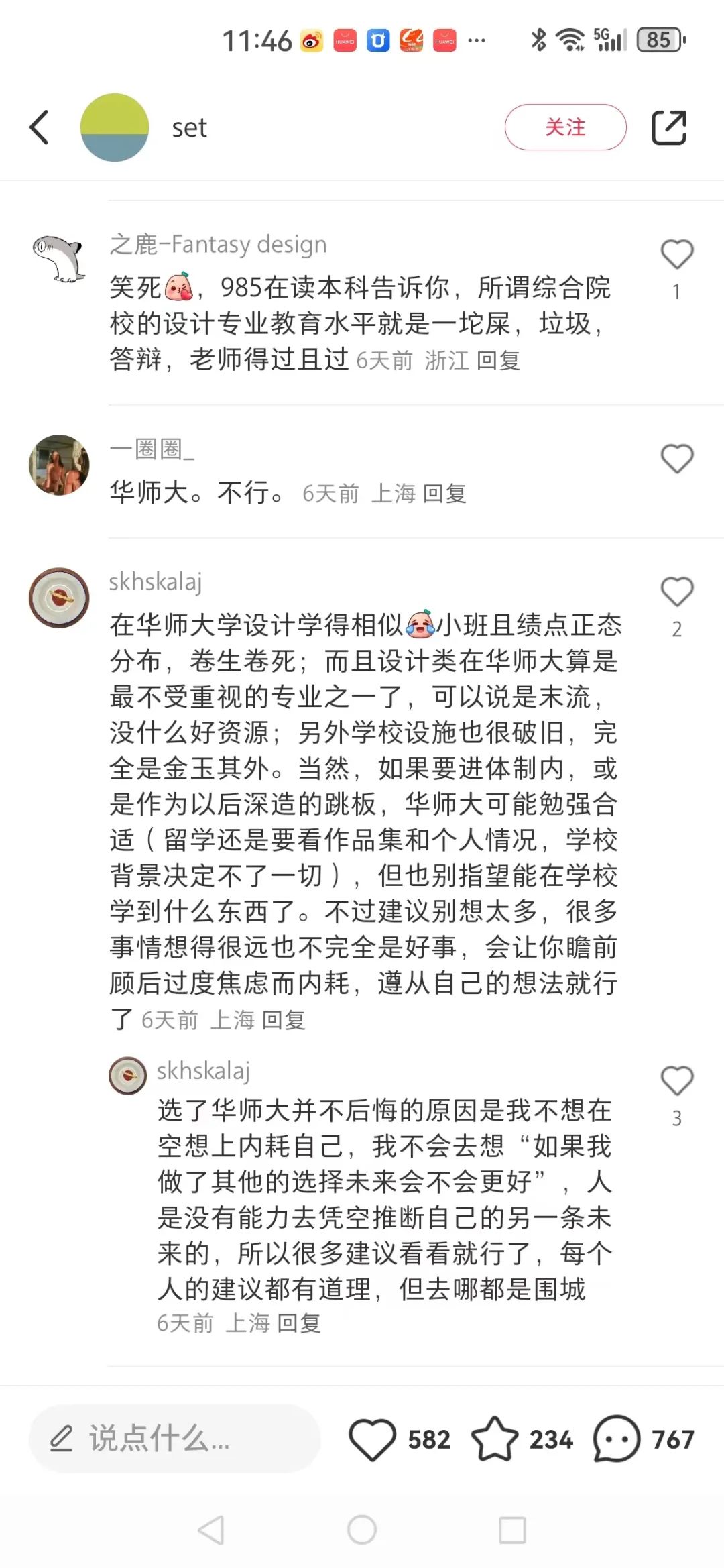This screenshot has width=724, height=1568.
Task: Reply to 之鹿-Fantasy design's comment
Action: 498,361
